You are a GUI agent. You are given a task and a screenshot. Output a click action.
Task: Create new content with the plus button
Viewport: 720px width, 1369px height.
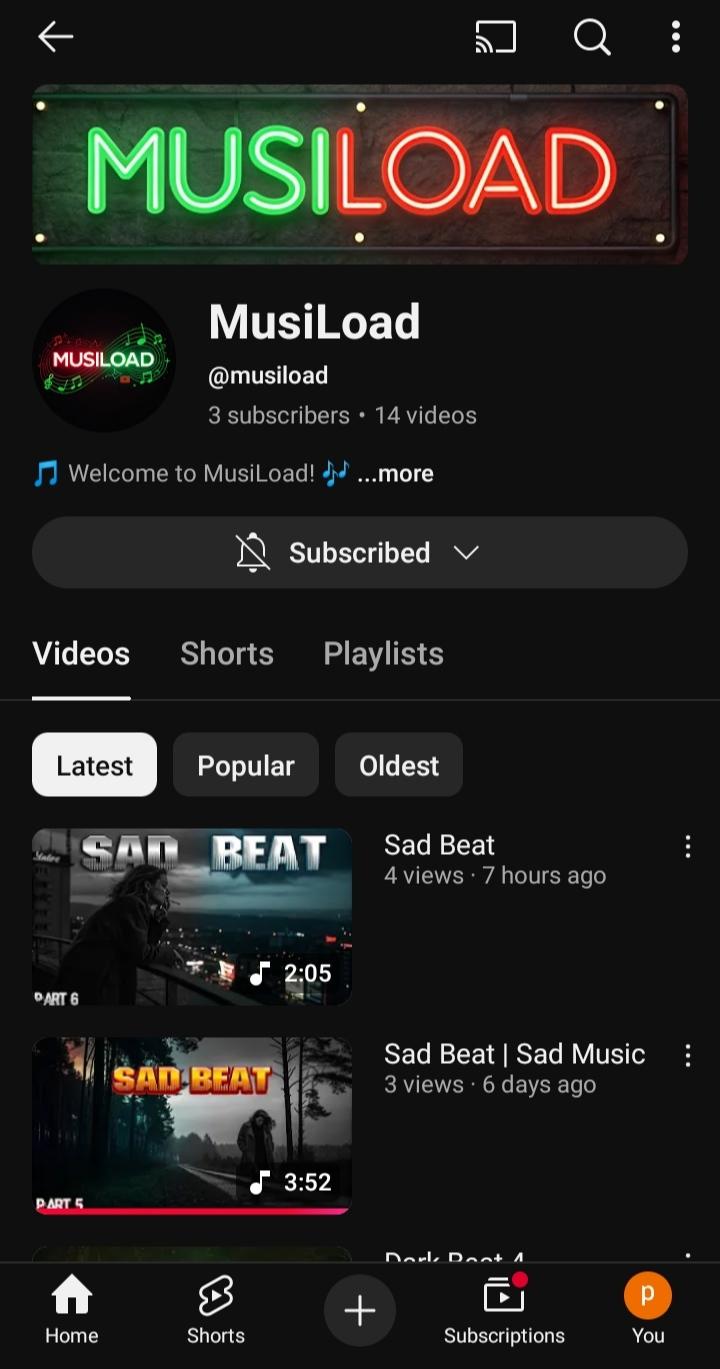pyautogui.click(x=359, y=1311)
